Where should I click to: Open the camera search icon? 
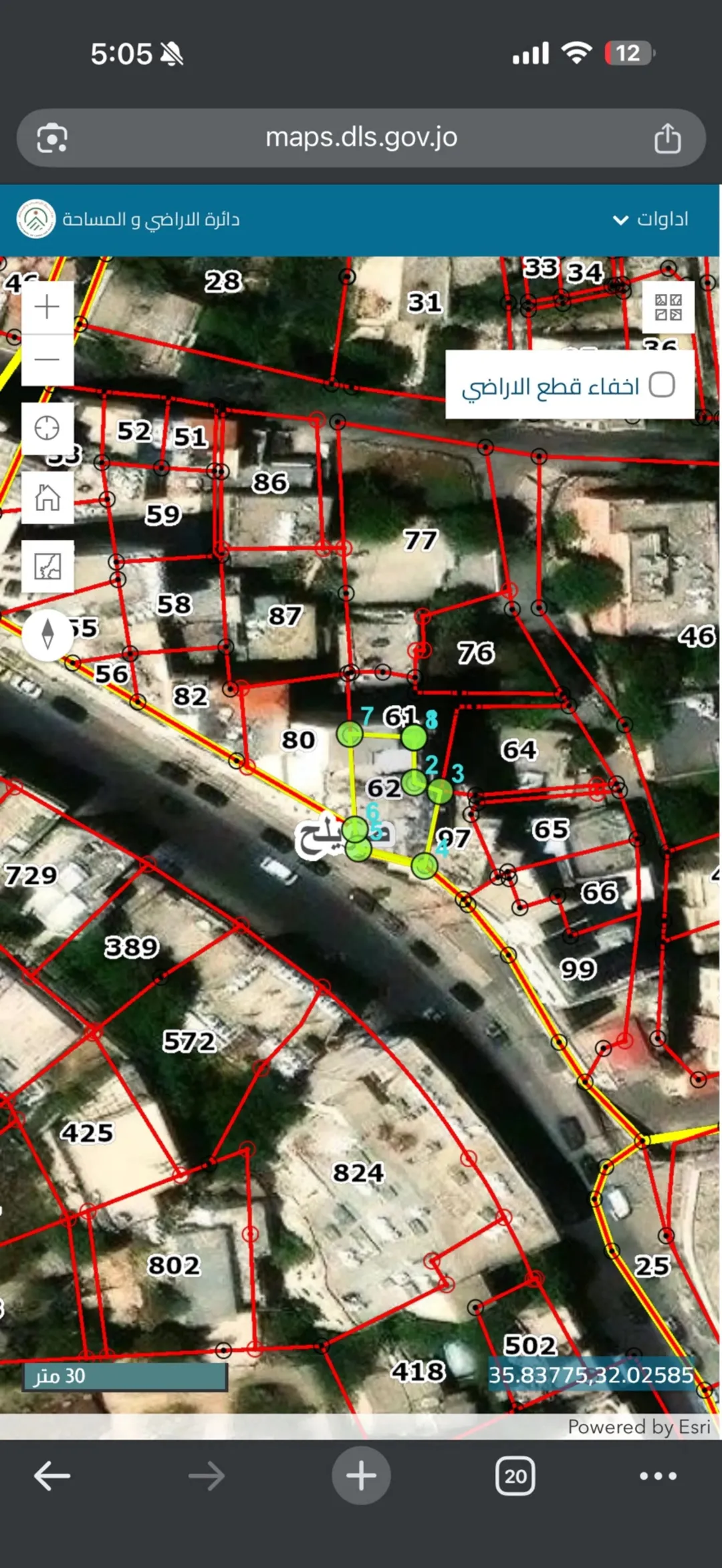[52, 138]
